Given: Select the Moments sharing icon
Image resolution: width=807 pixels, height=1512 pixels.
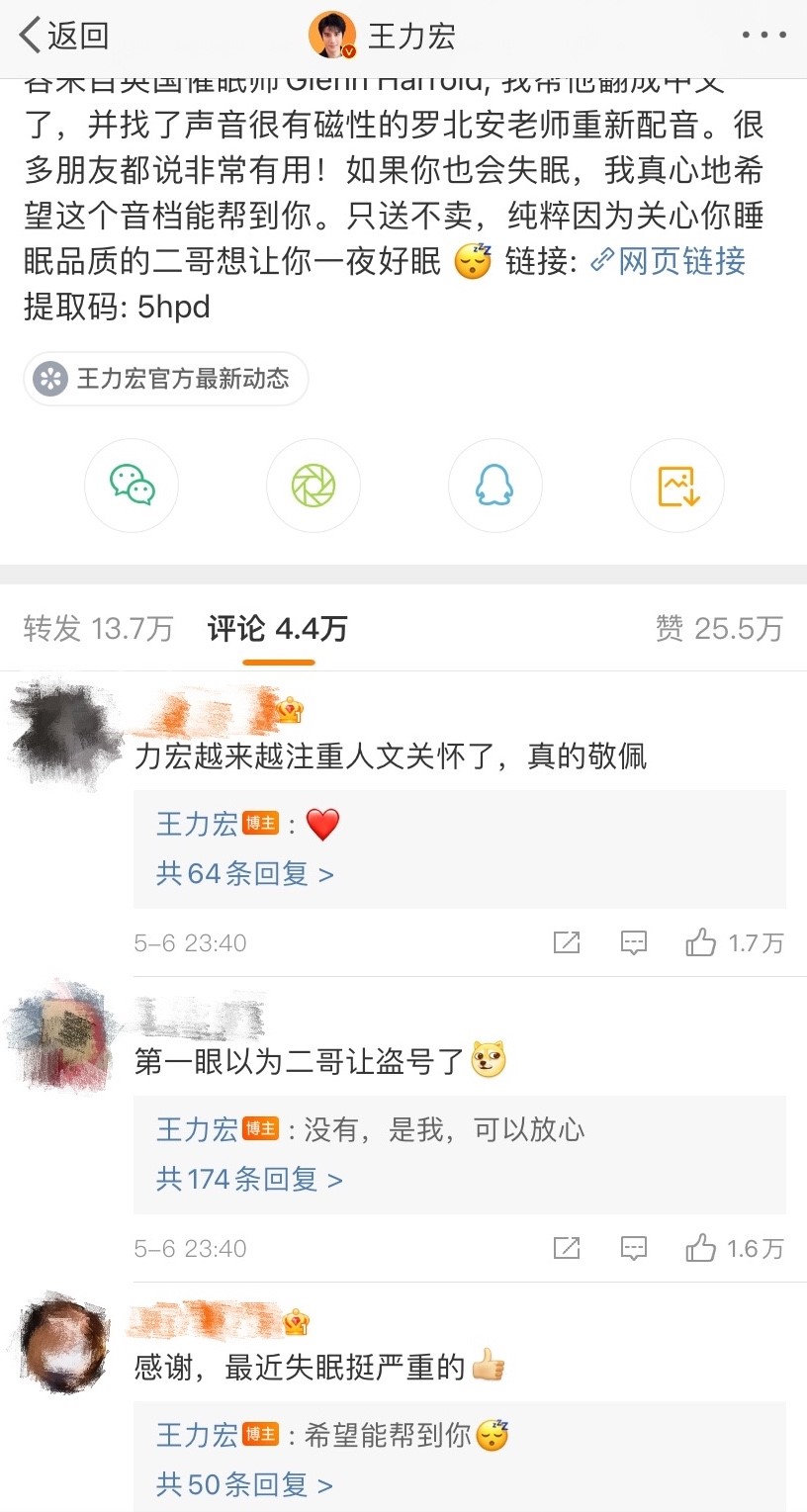Looking at the screenshot, I should pyautogui.click(x=314, y=486).
